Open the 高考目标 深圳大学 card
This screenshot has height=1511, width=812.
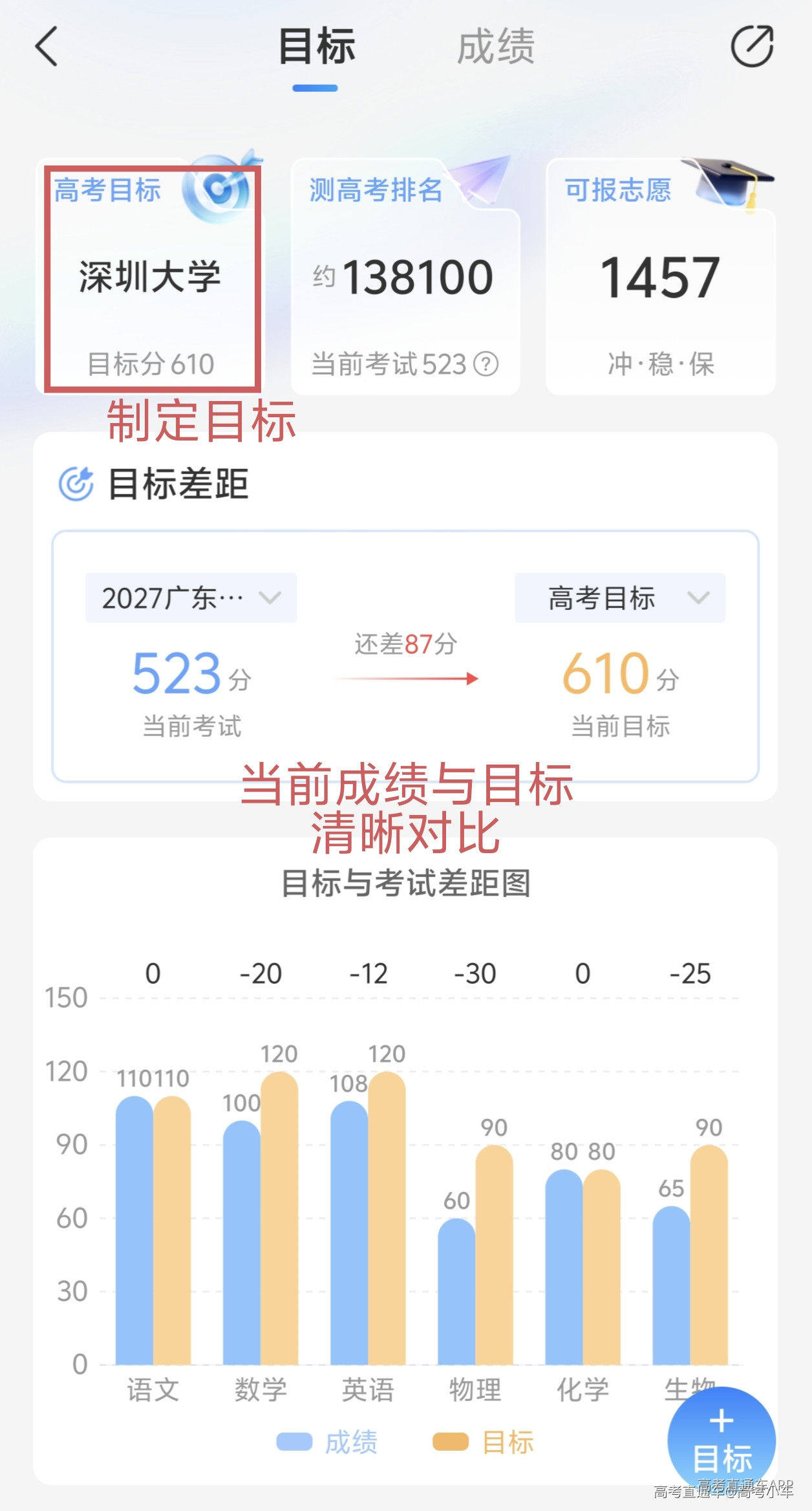point(150,277)
